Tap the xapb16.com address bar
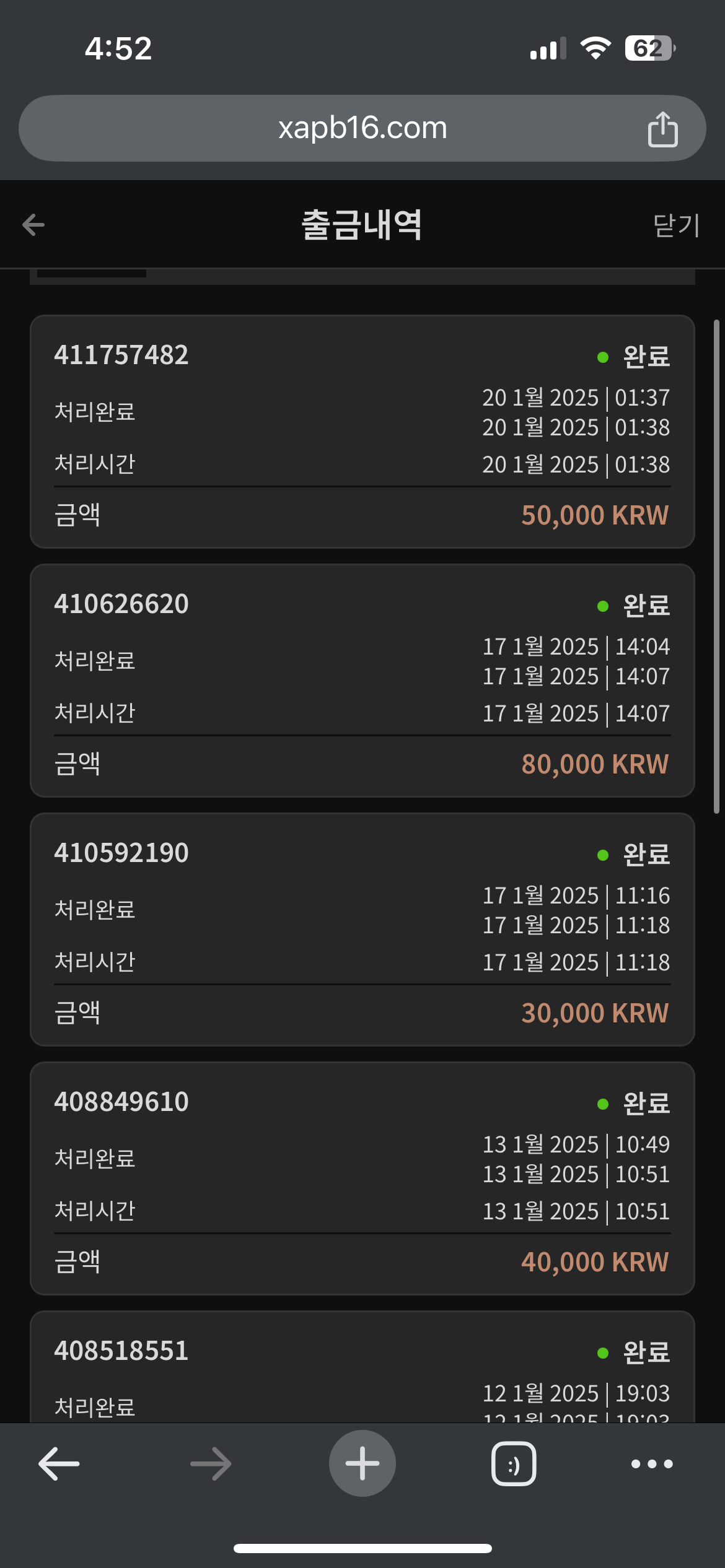This screenshot has height=1568, width=725. coord(362,128)
